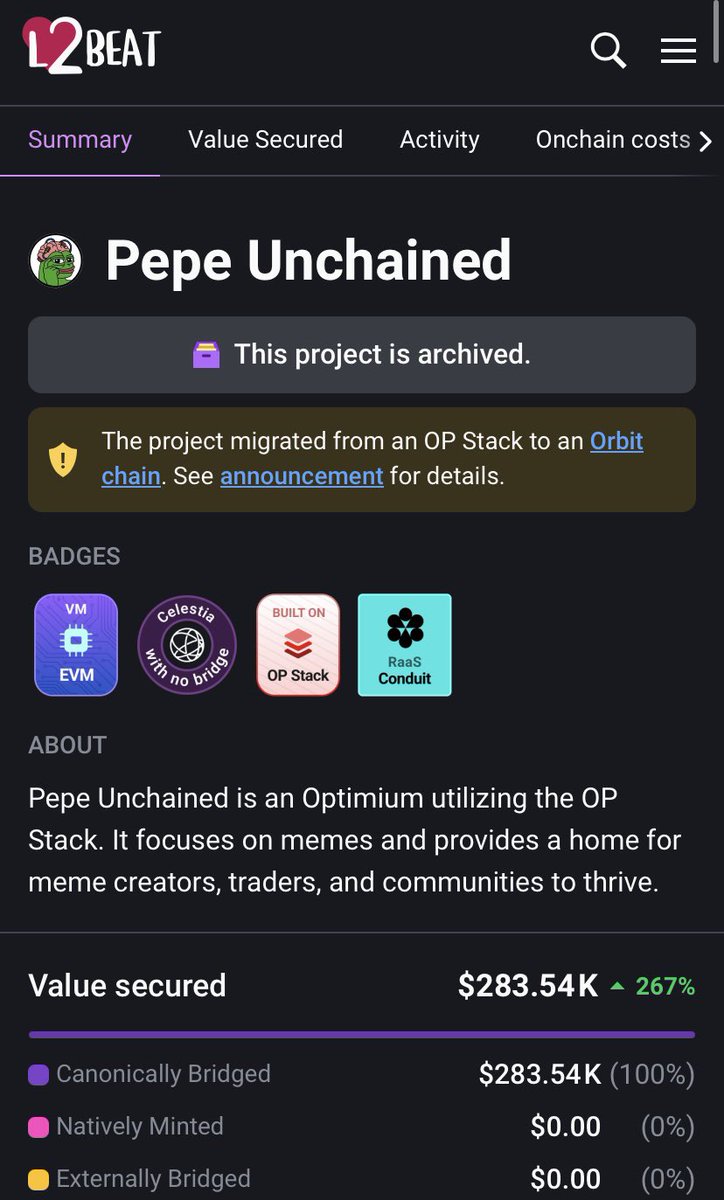Screen dimensions: 724x1200
Task: Switch to the Value Secured tab
Action: 265,140
